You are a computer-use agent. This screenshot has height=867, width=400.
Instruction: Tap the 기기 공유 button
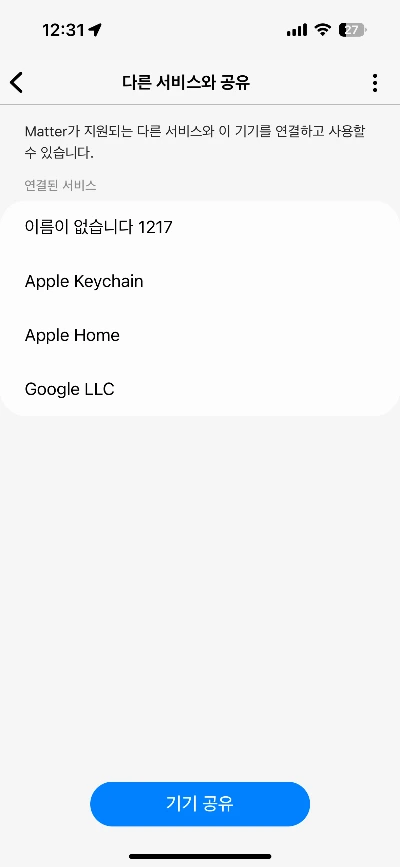point(200,804)
